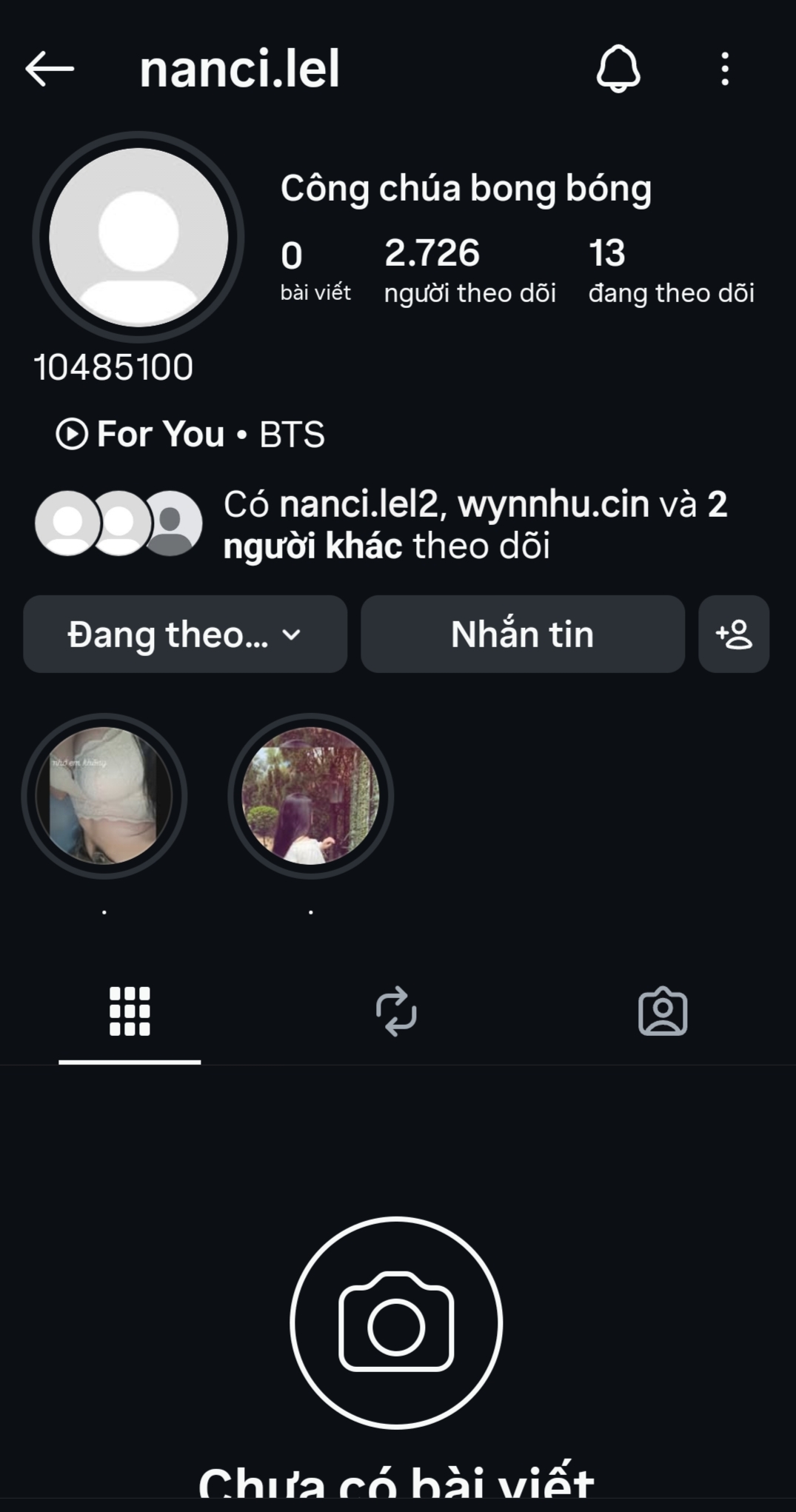This screenshot has width=796, height=1512.
Task: Switch to the posts grid tab
Action: 130,1011
